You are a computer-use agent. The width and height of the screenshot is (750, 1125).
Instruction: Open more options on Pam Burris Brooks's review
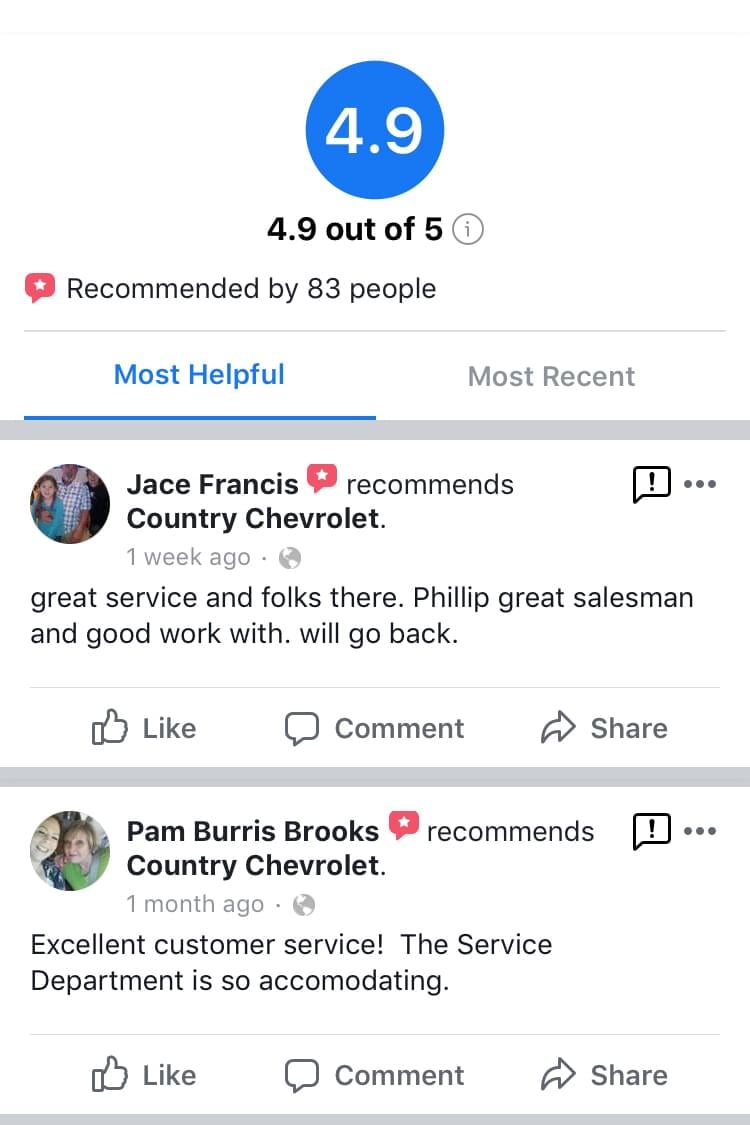click(700, 831)
